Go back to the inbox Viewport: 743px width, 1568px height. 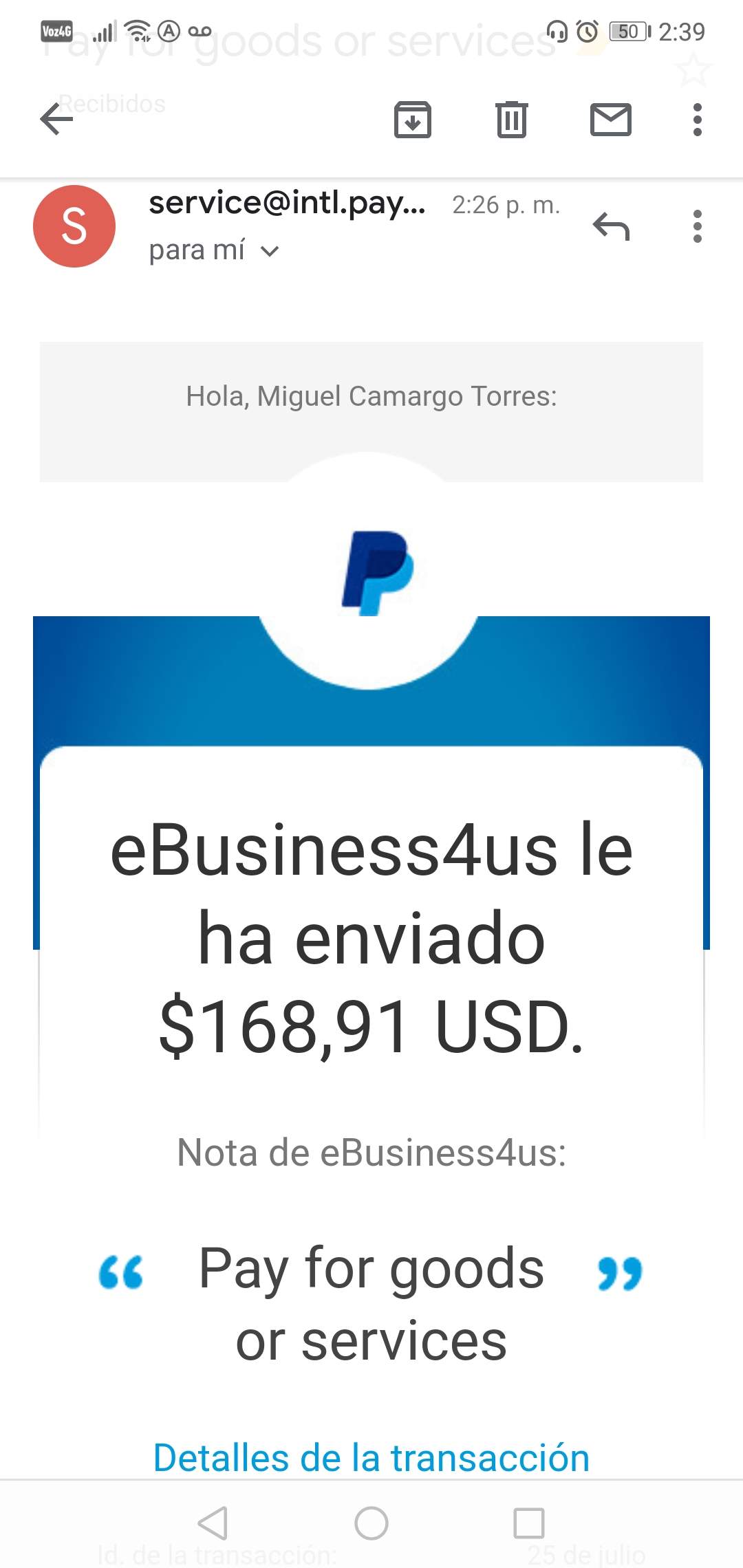(56, 119)
